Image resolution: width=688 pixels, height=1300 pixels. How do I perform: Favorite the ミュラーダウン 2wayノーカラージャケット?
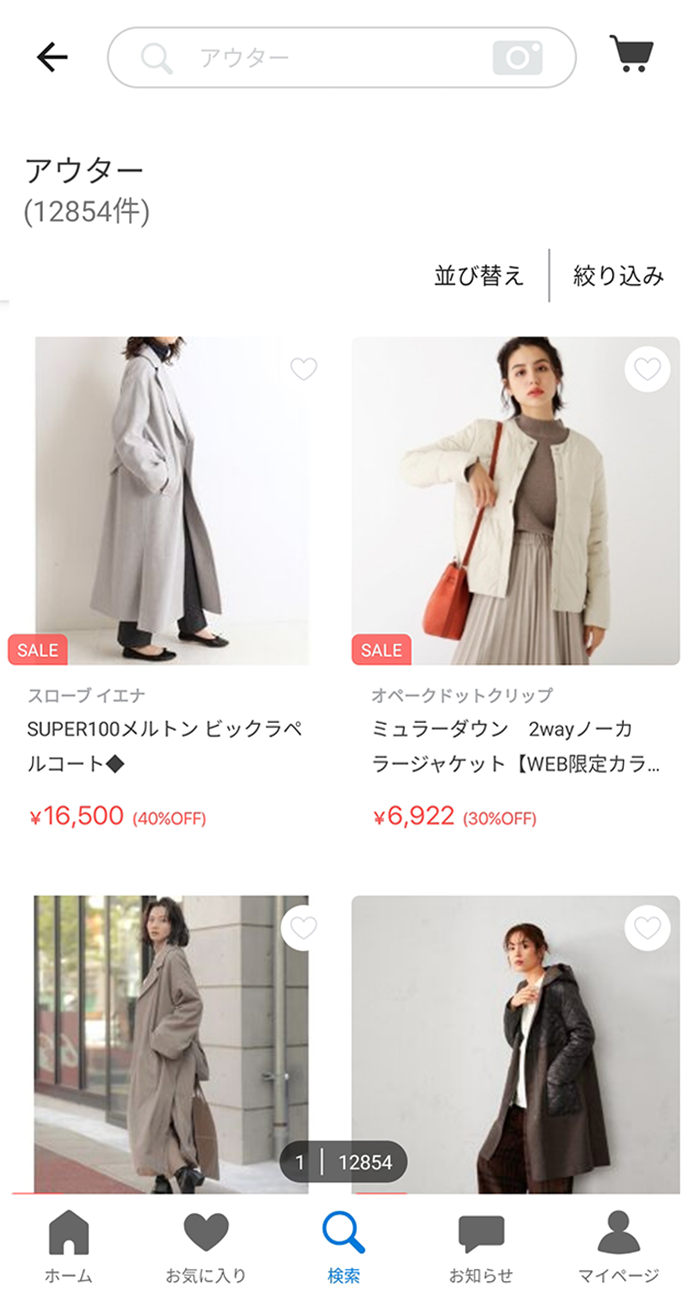647,369
